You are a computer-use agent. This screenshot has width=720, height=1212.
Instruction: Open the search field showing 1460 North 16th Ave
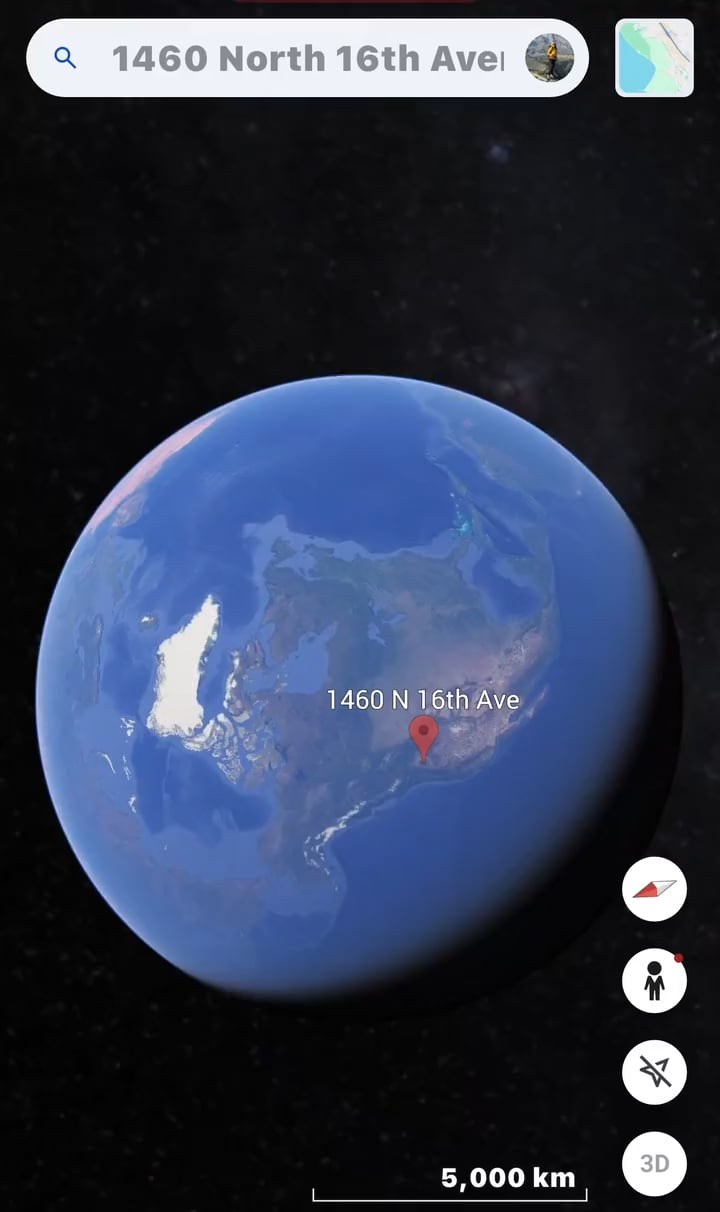pyautogui.click(x=300, y=59)
